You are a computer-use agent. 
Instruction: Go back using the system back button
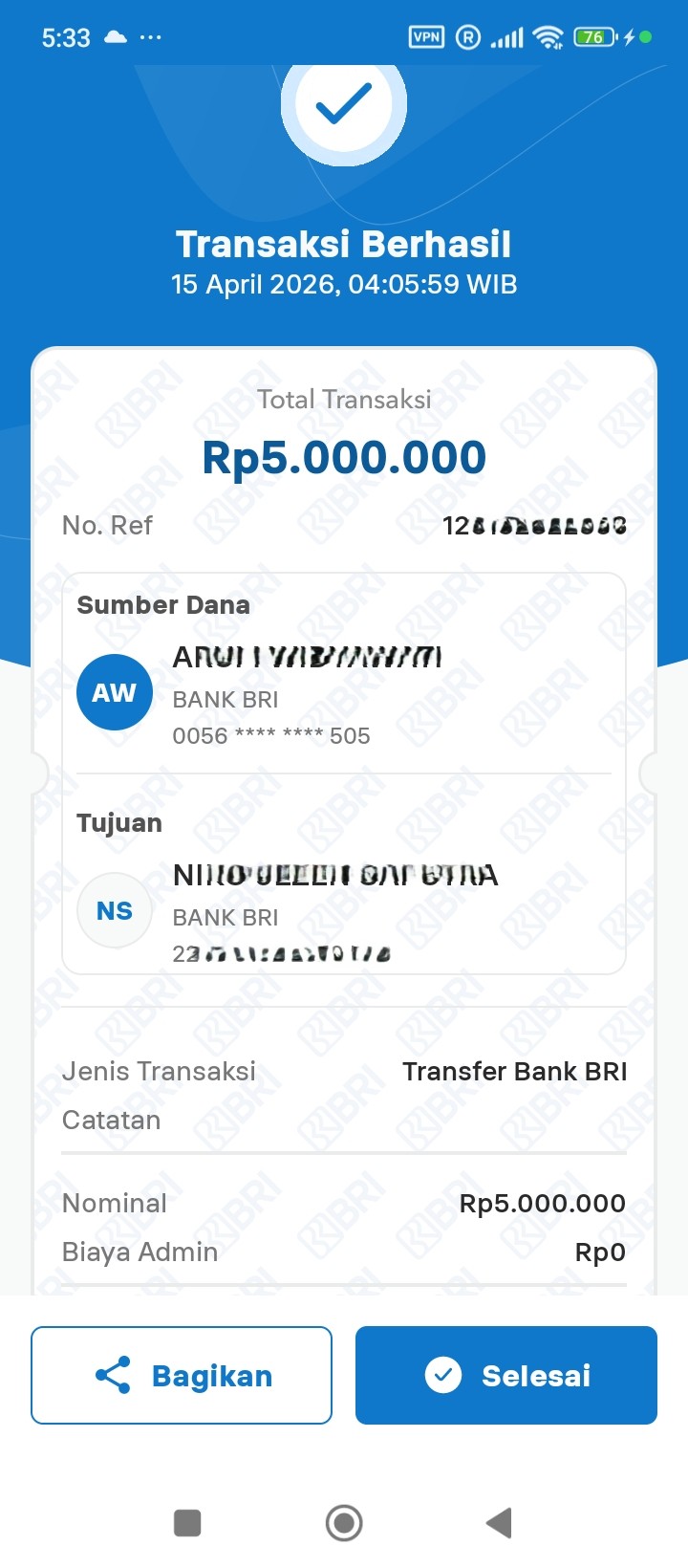(x=499, y=1522)
